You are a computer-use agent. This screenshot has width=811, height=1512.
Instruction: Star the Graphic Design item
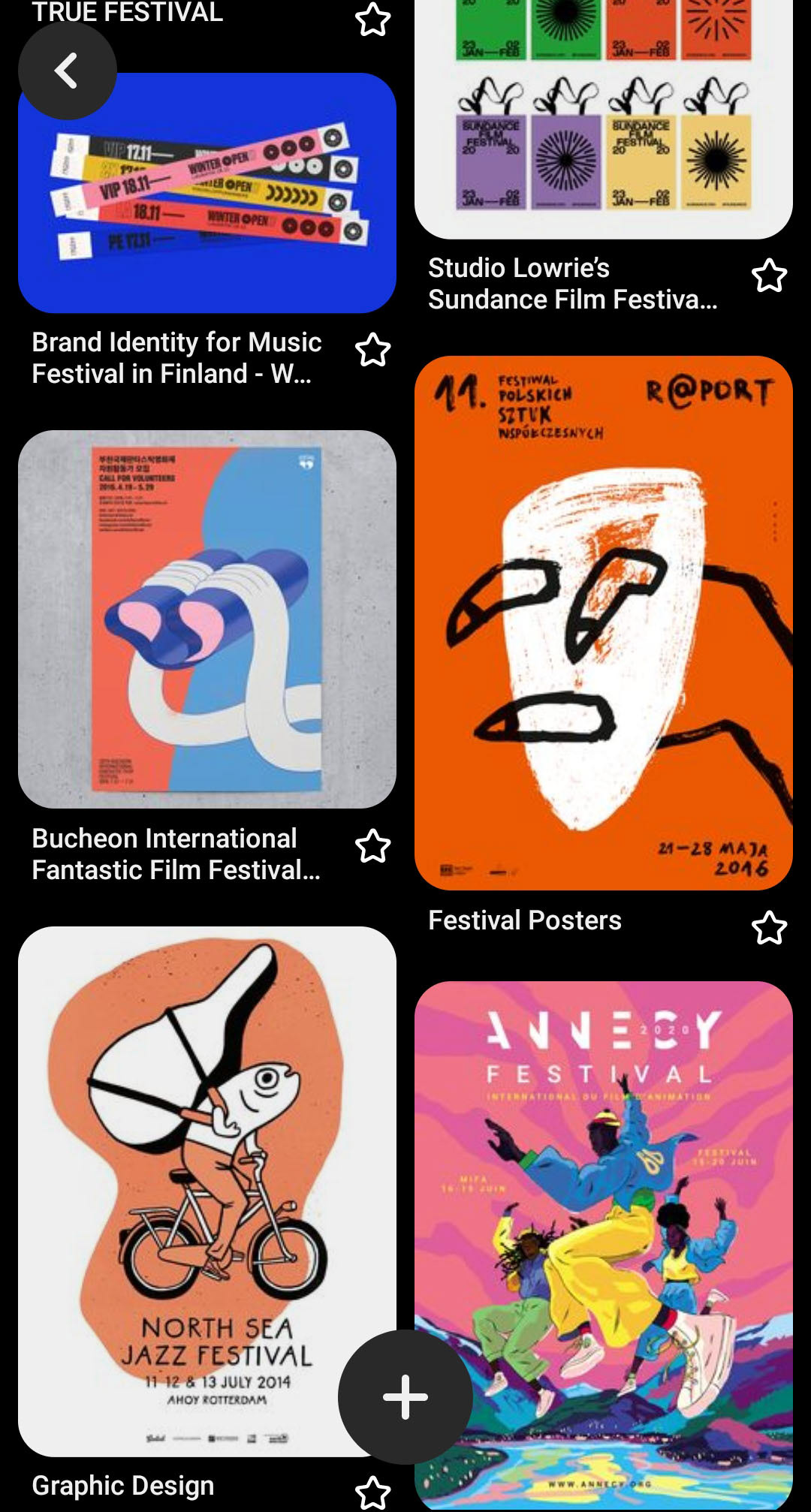(372, 1492)
